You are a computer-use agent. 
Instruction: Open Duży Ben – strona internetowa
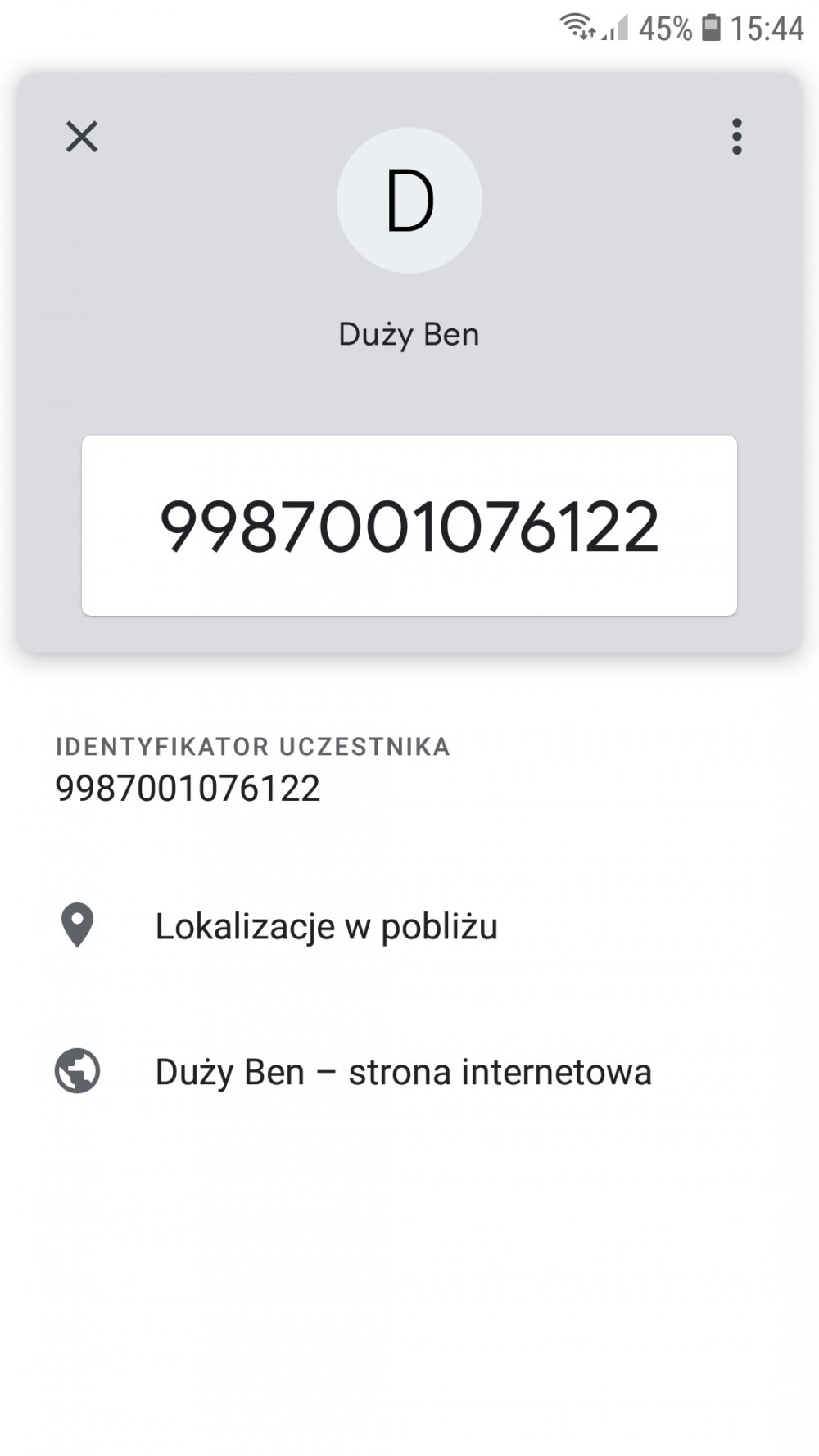click(403, 1072)
